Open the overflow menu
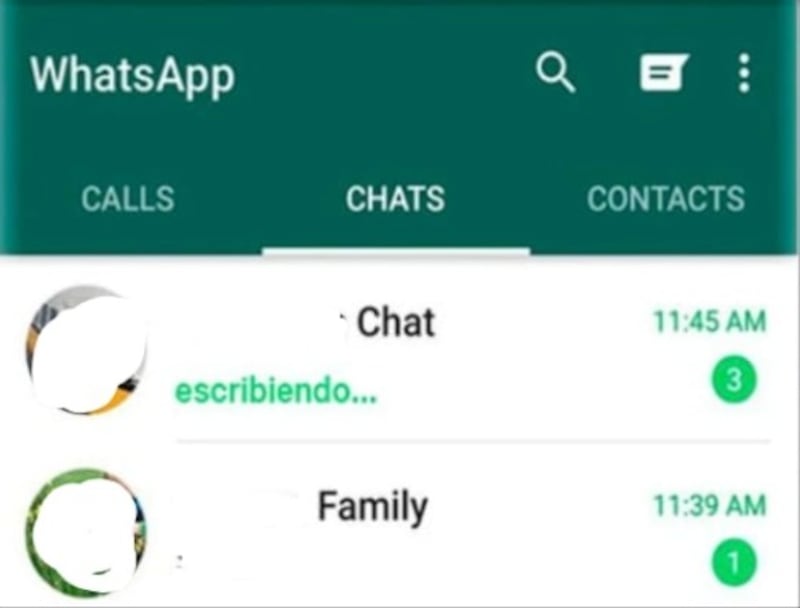Screen dimensions: 800x608 [x=743, y=73]
